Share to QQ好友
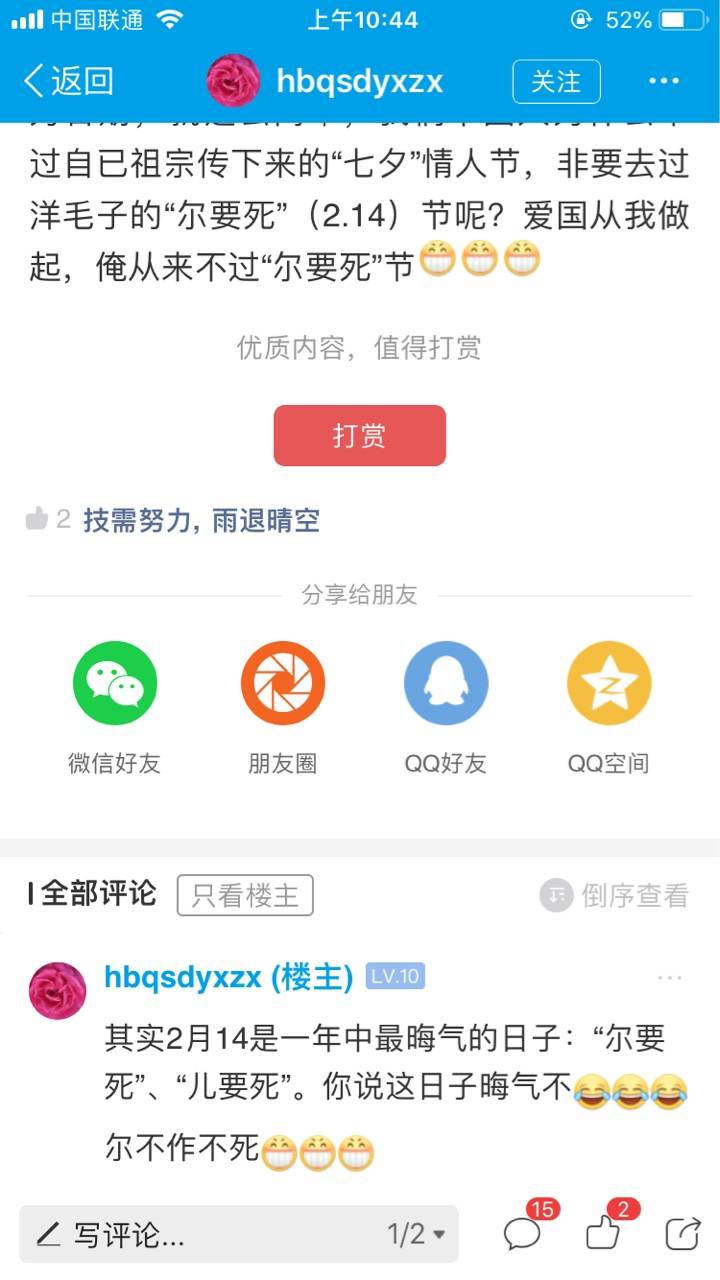The width and height of the screenshot is (720, 1280). point(446,684)
